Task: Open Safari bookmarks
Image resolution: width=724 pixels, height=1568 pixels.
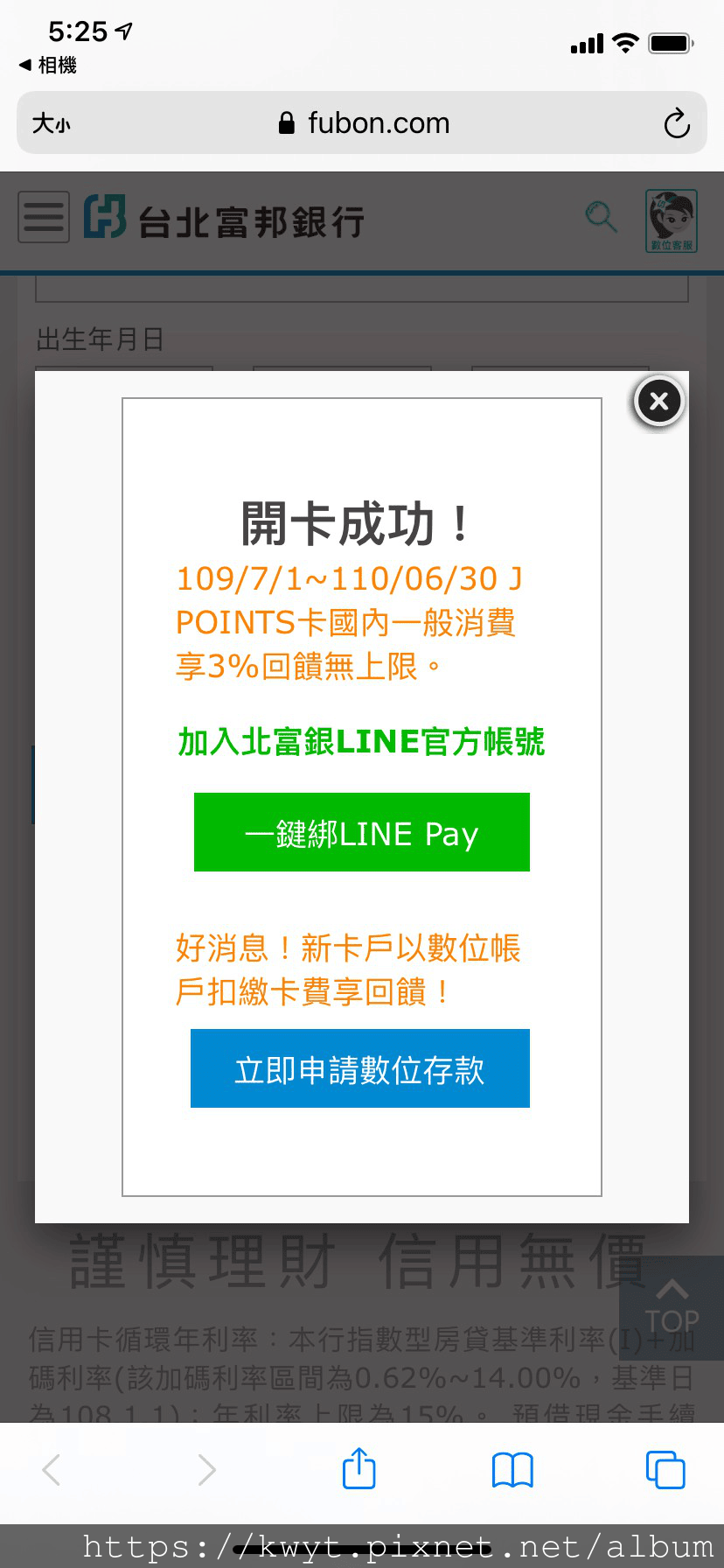Action: click(x=512, y=1469)
